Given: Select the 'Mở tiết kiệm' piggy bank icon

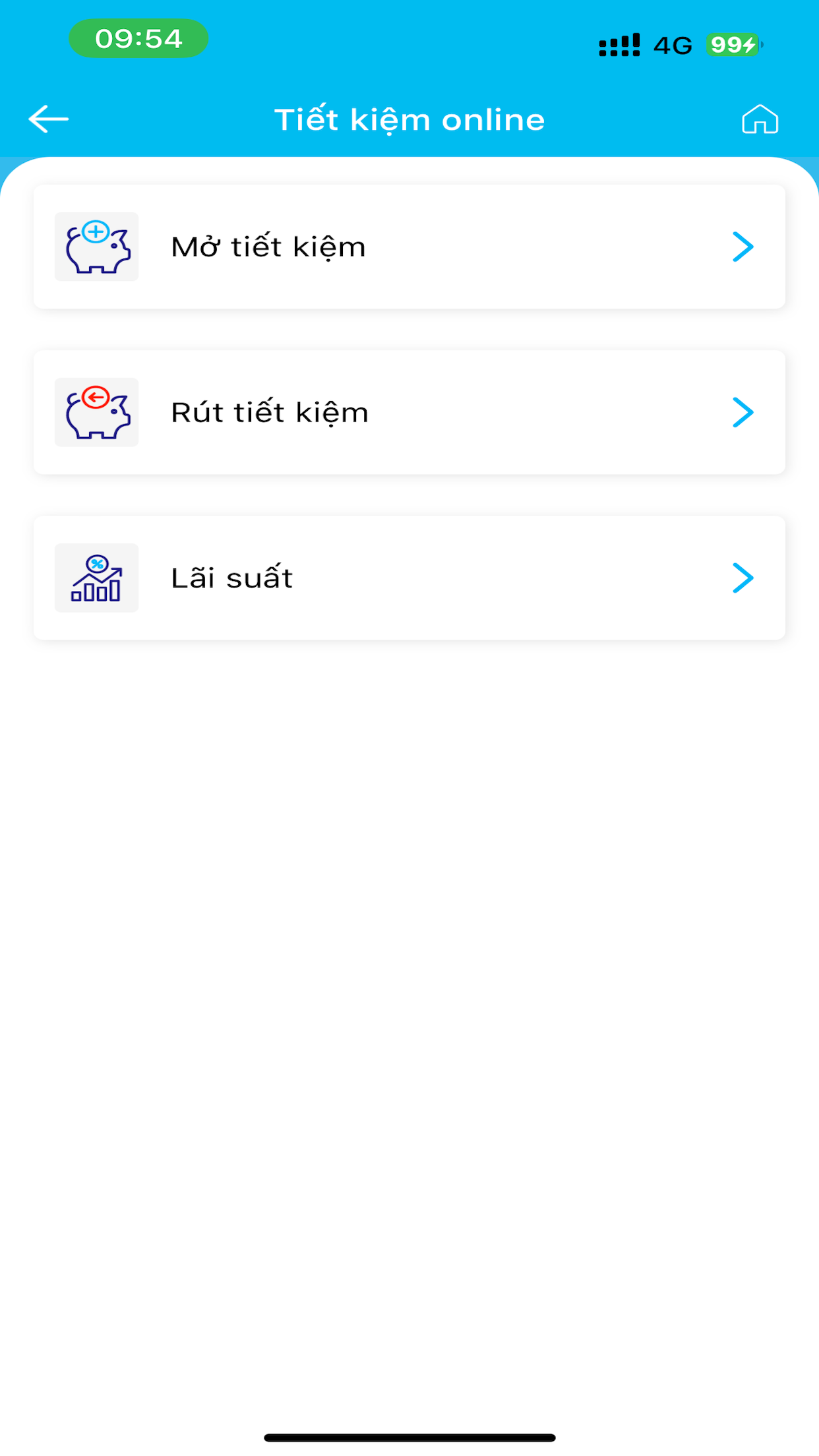Looking at the screenshot, I should (96, 247).
